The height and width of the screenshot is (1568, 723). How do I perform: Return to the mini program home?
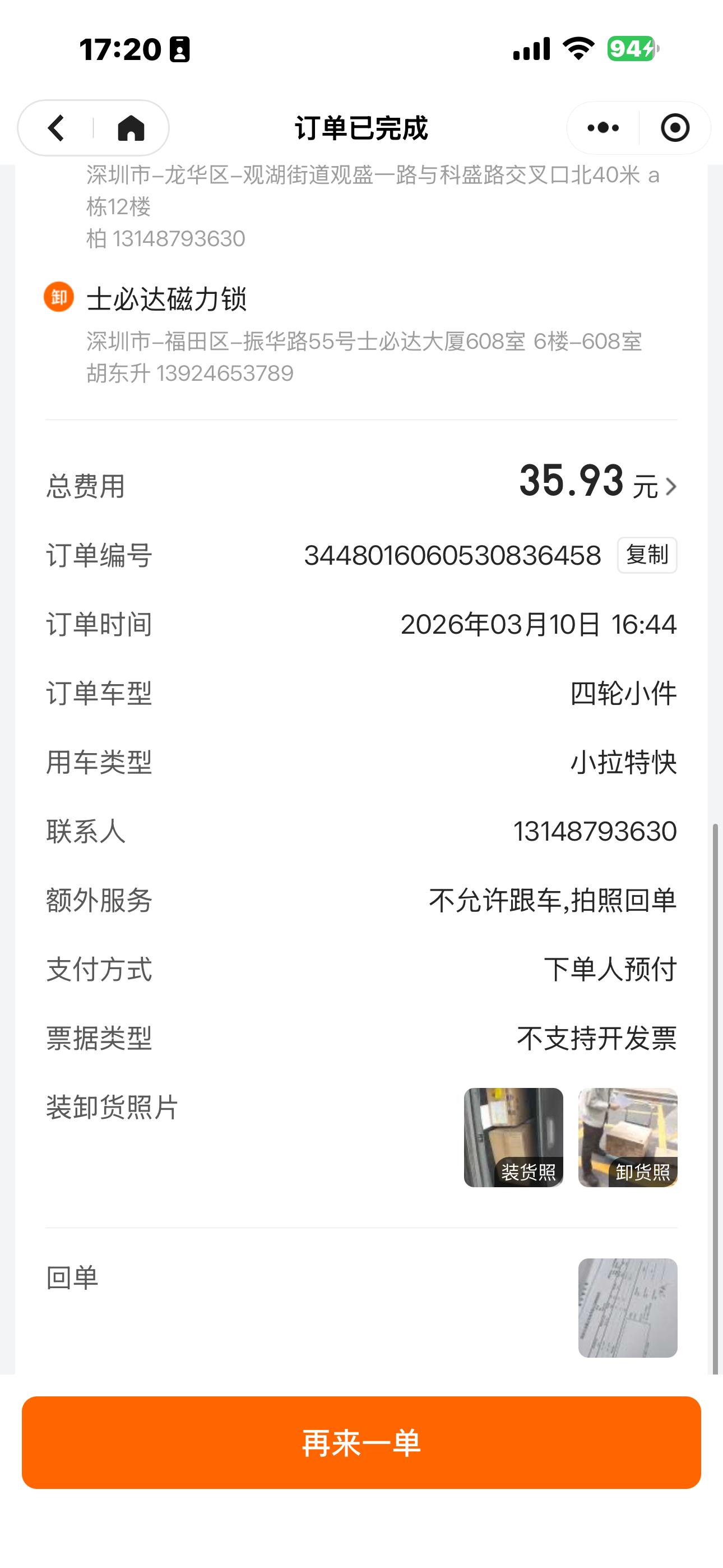pyautogui.click(x=131, y=128)
